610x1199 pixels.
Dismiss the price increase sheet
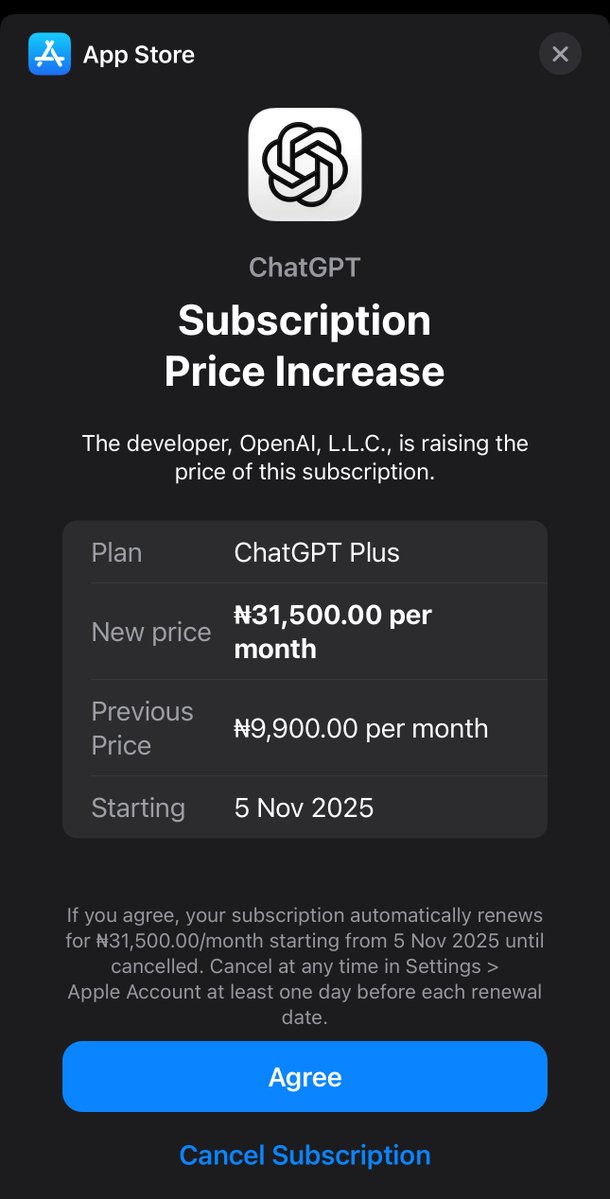pos(560,54)
